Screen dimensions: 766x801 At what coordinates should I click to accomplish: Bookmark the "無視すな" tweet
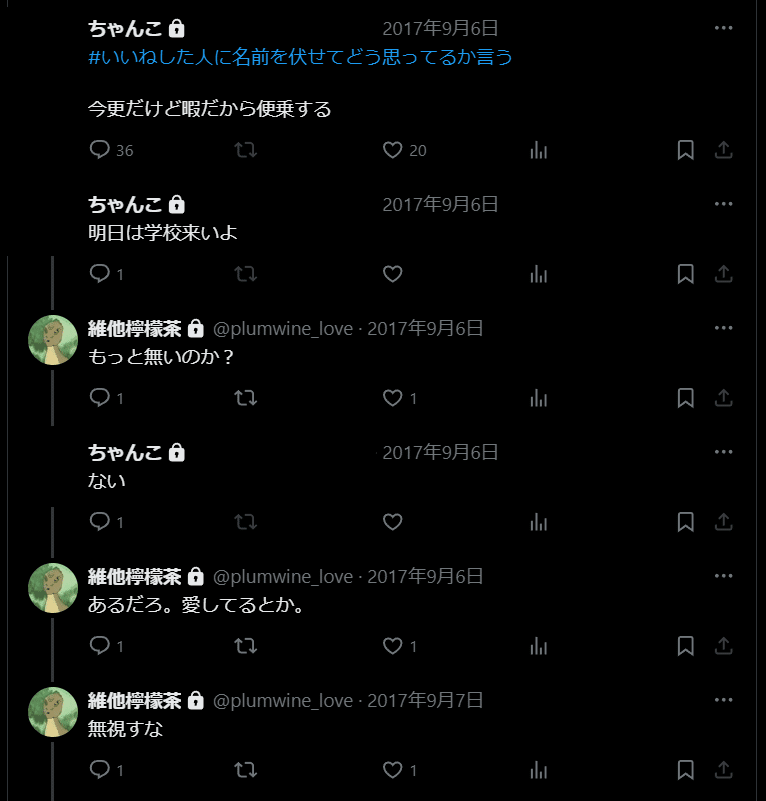coord(685,770)
